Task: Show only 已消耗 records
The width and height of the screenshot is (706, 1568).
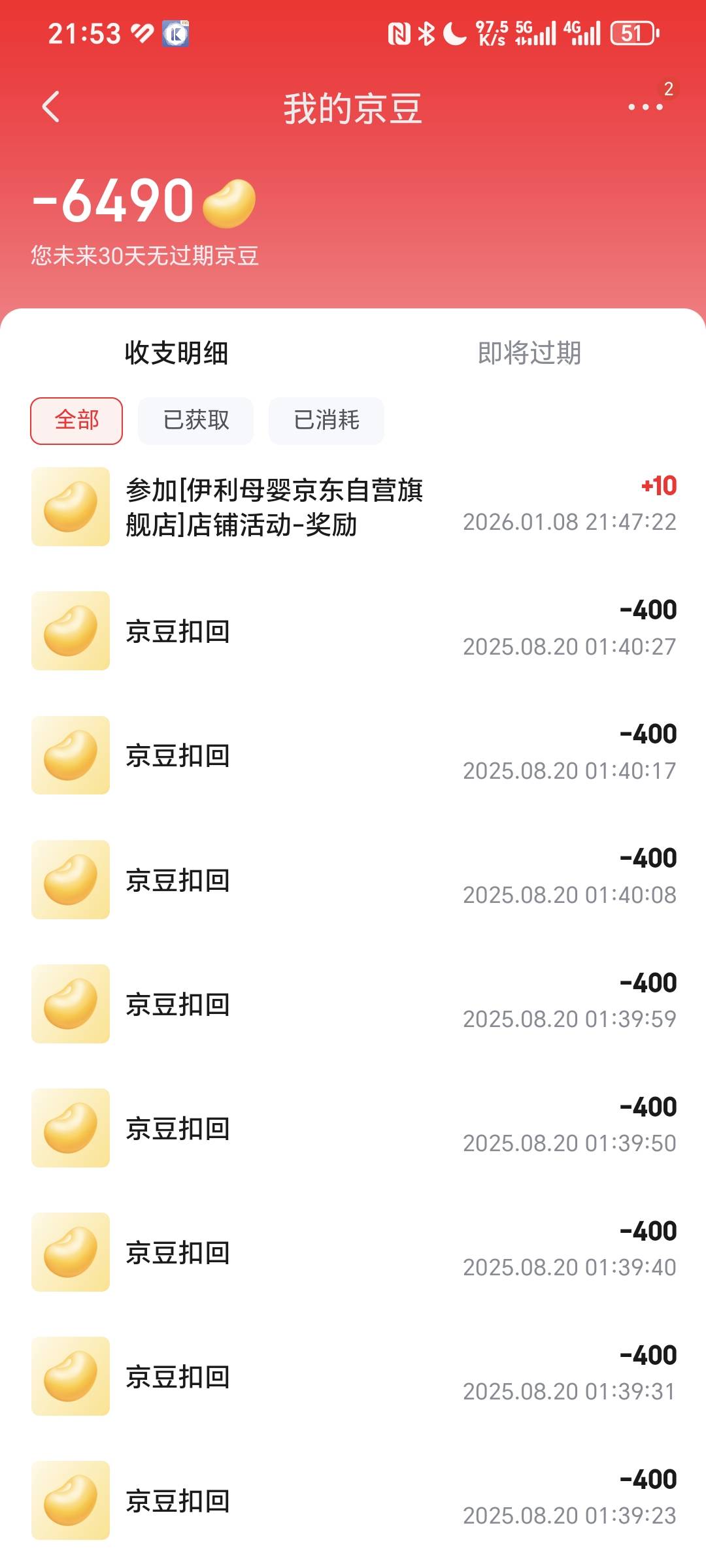Action: point(326,421)
